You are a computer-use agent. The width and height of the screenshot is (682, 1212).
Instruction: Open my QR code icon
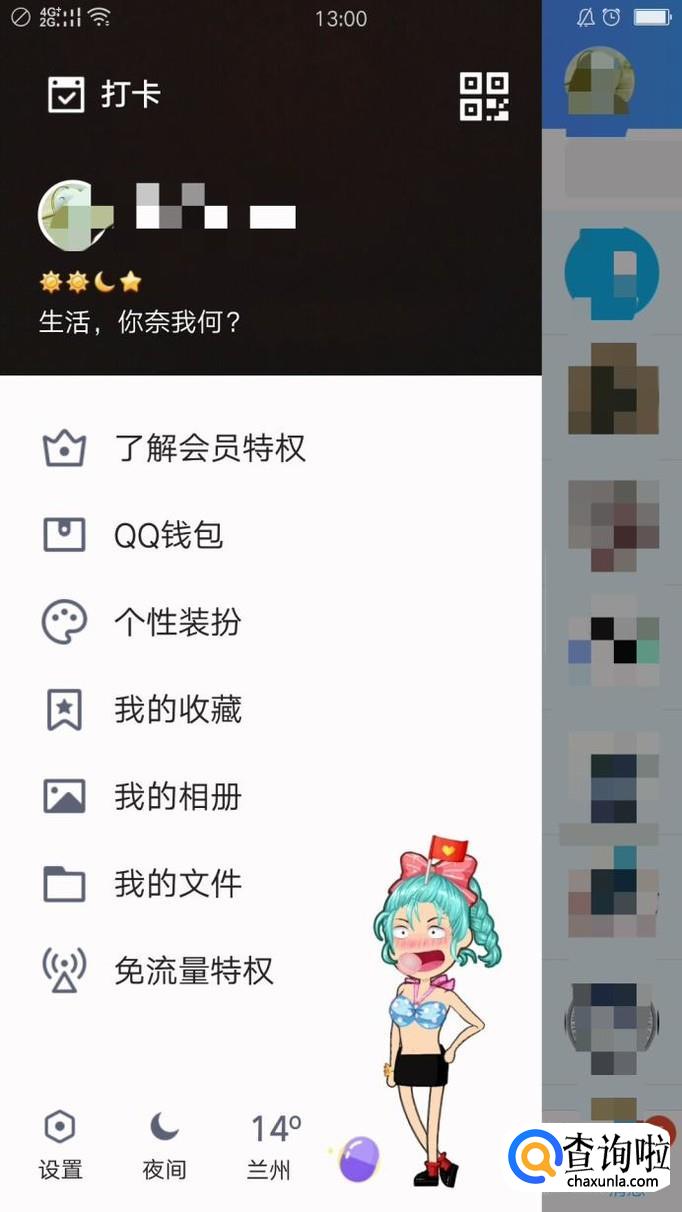pyautogui.click(x=484, y=97)
